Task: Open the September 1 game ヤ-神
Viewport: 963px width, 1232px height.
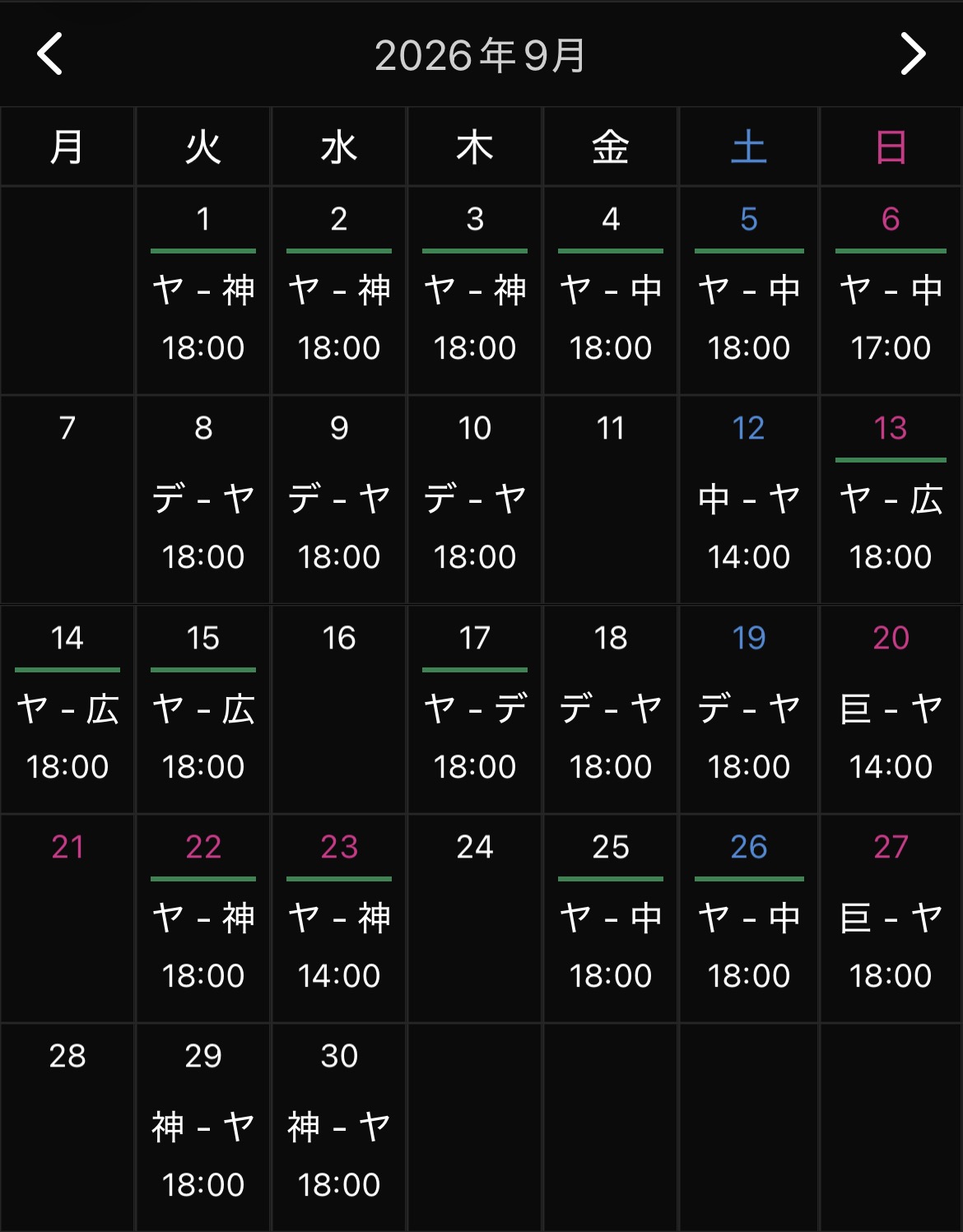Action: pyautogui.click(x=203, y=291)
